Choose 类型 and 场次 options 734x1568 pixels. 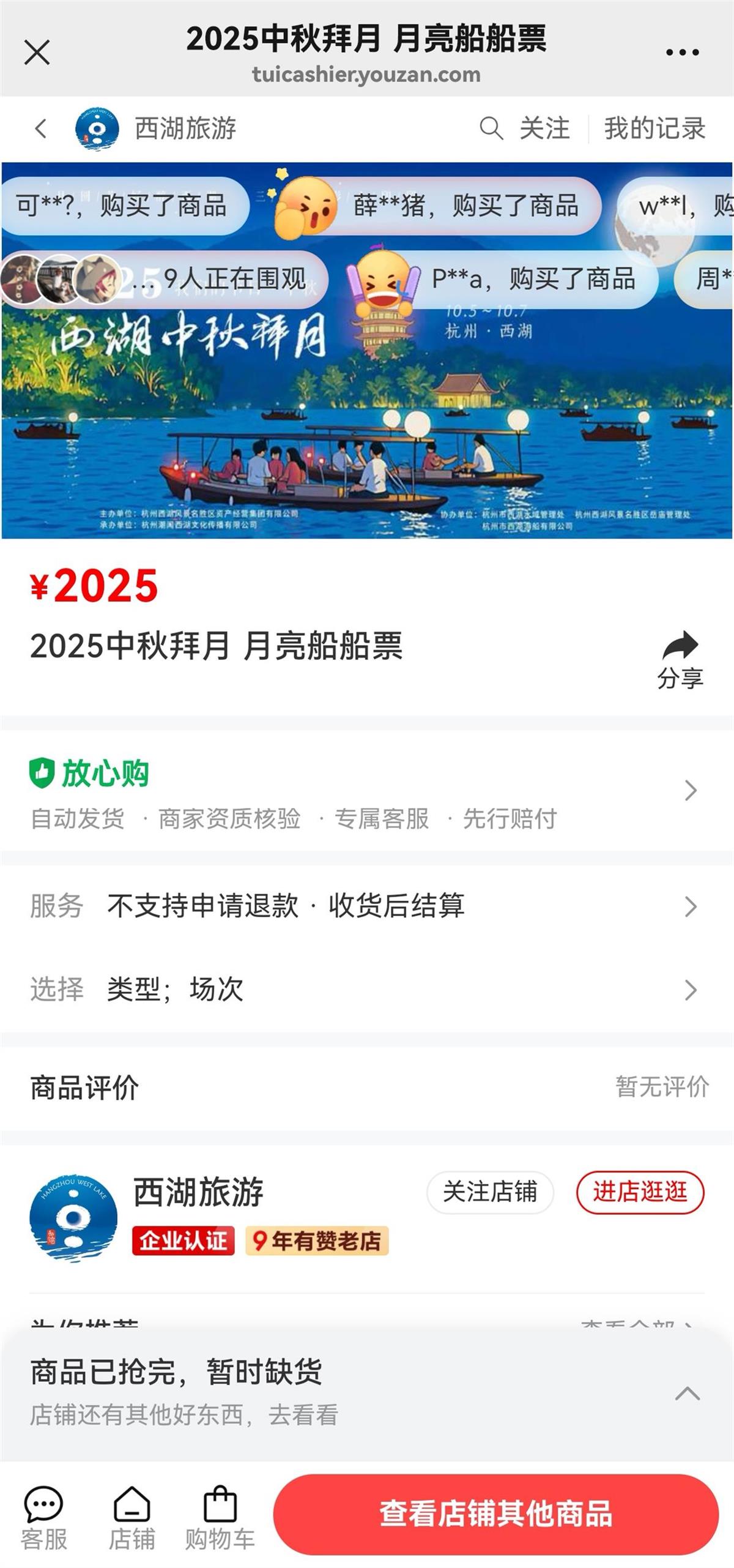367,989
